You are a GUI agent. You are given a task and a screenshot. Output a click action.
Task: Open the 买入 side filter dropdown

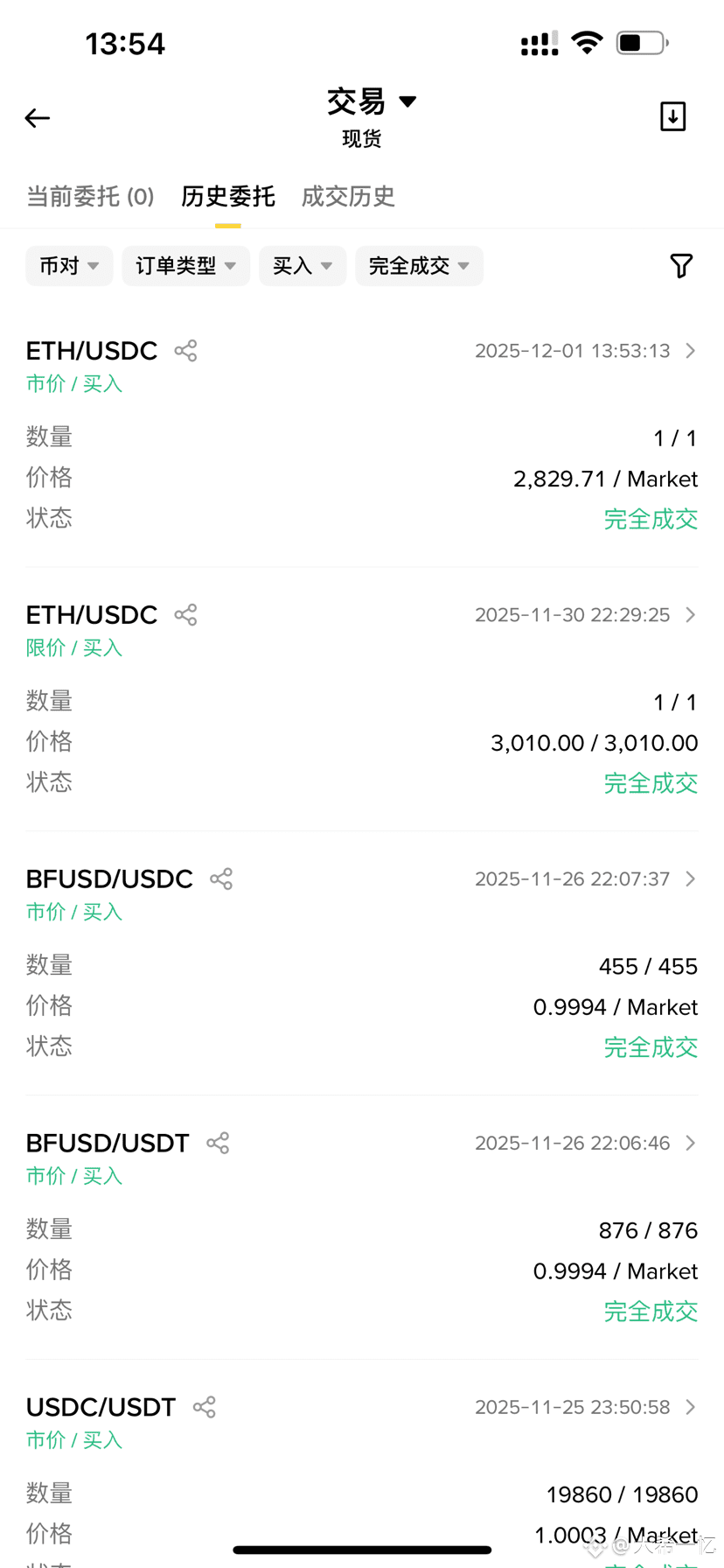coord(302,266)
